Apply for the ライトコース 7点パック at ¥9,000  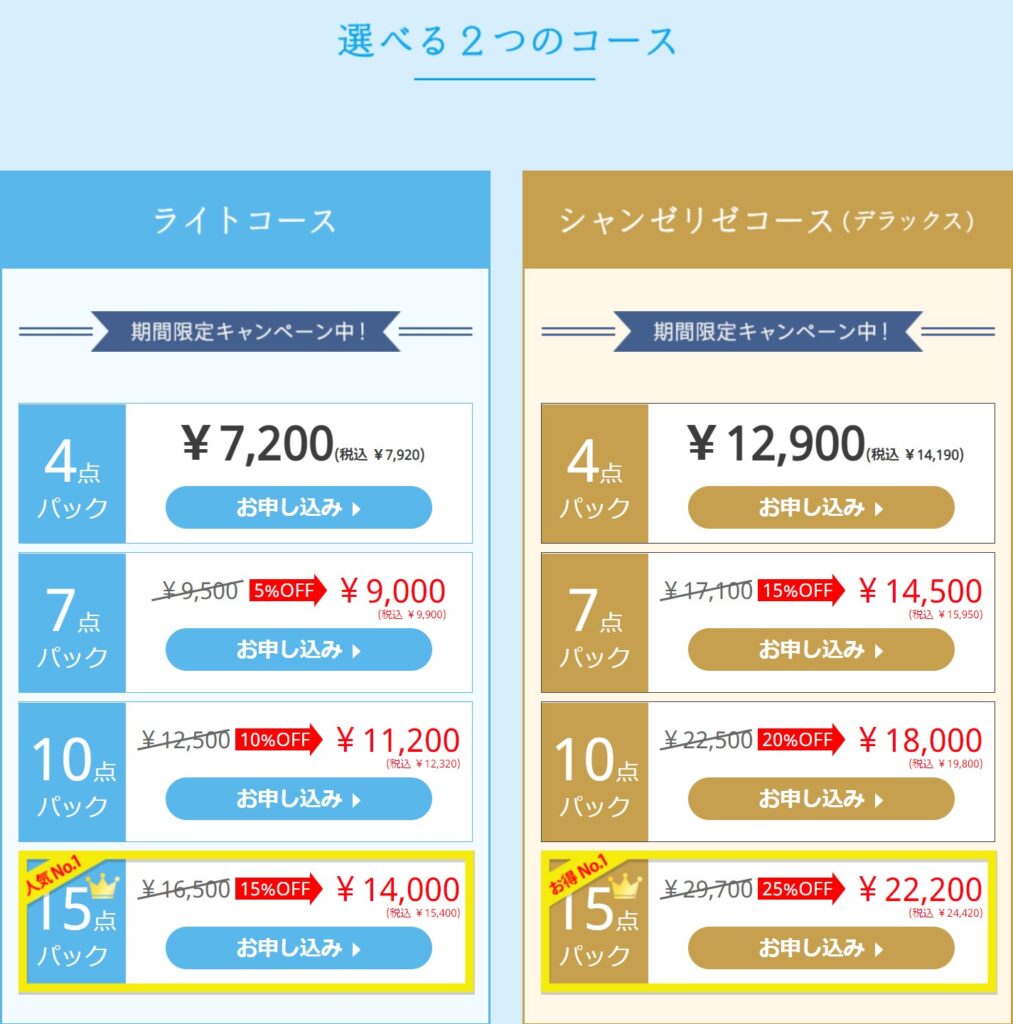pos(298,649)
